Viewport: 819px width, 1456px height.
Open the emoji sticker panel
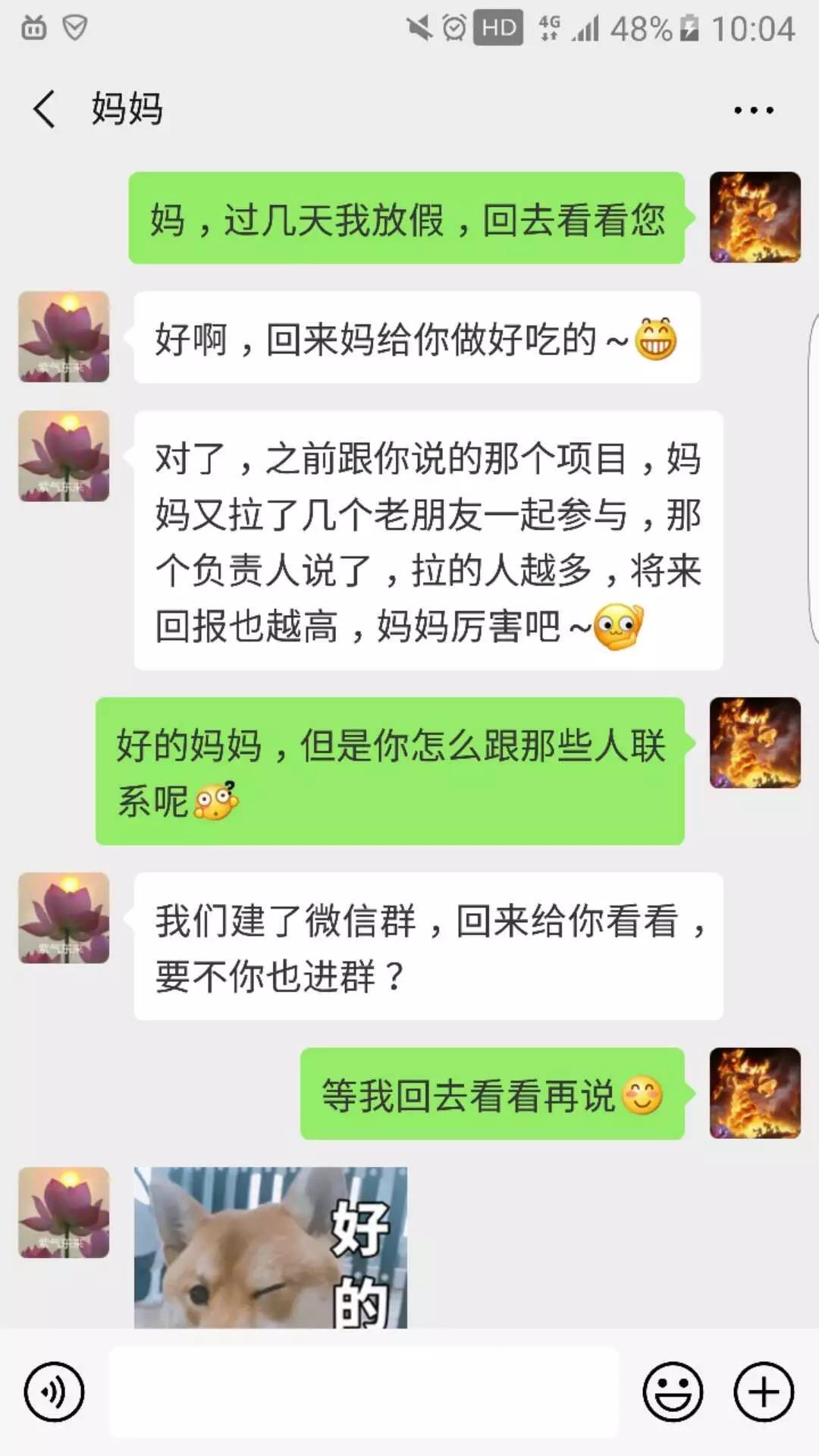coord(672,1392)
